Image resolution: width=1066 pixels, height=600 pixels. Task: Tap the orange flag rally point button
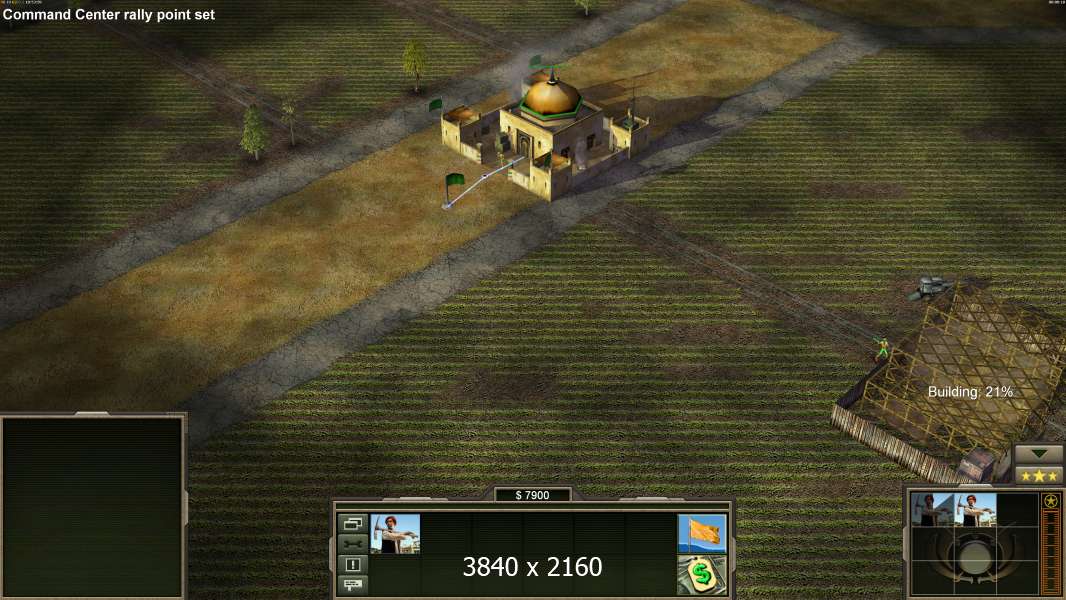[x=702, y=533]
